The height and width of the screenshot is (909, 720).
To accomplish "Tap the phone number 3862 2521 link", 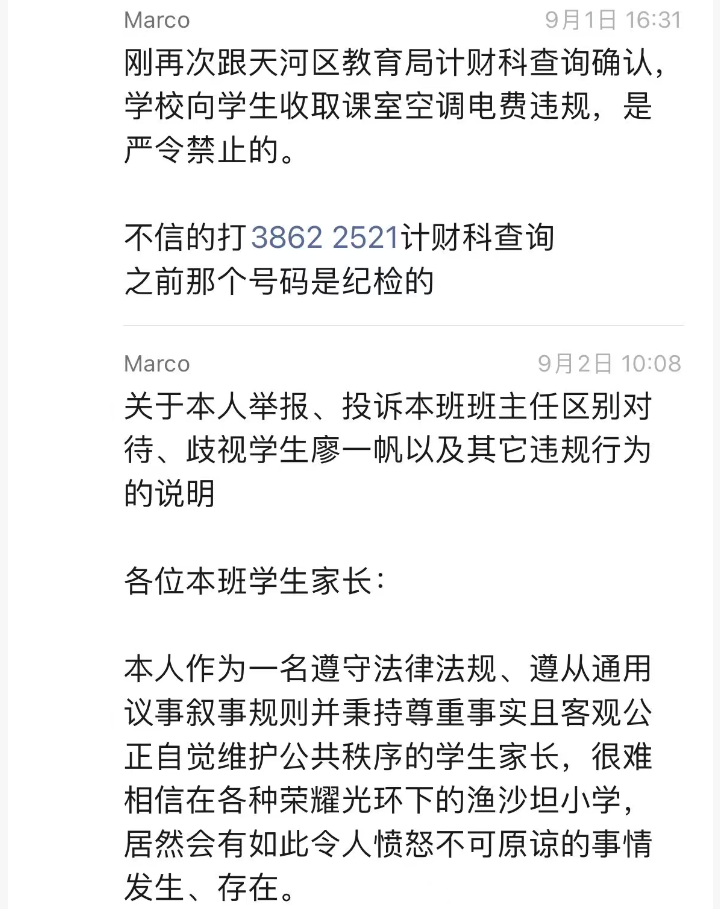I will tap(325, 237).
